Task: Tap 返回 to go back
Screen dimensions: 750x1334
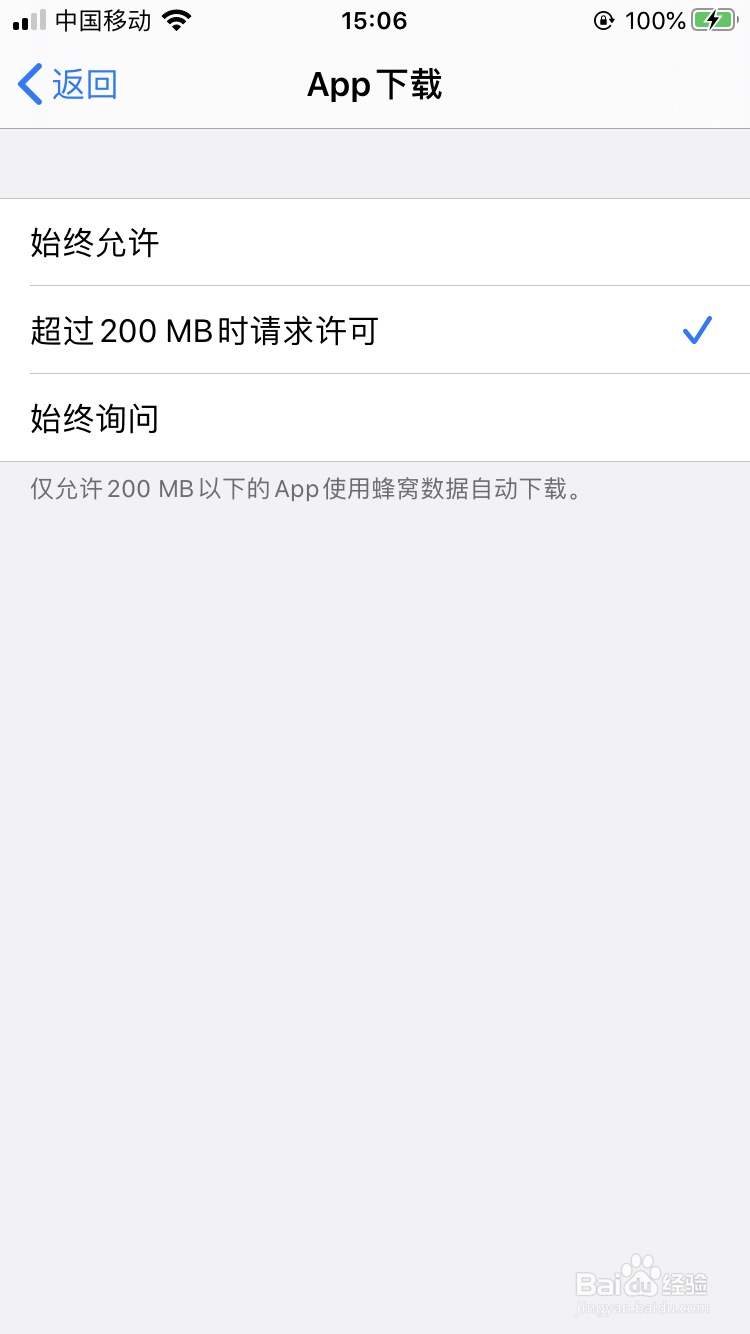Action: click(x=85, y=85)
